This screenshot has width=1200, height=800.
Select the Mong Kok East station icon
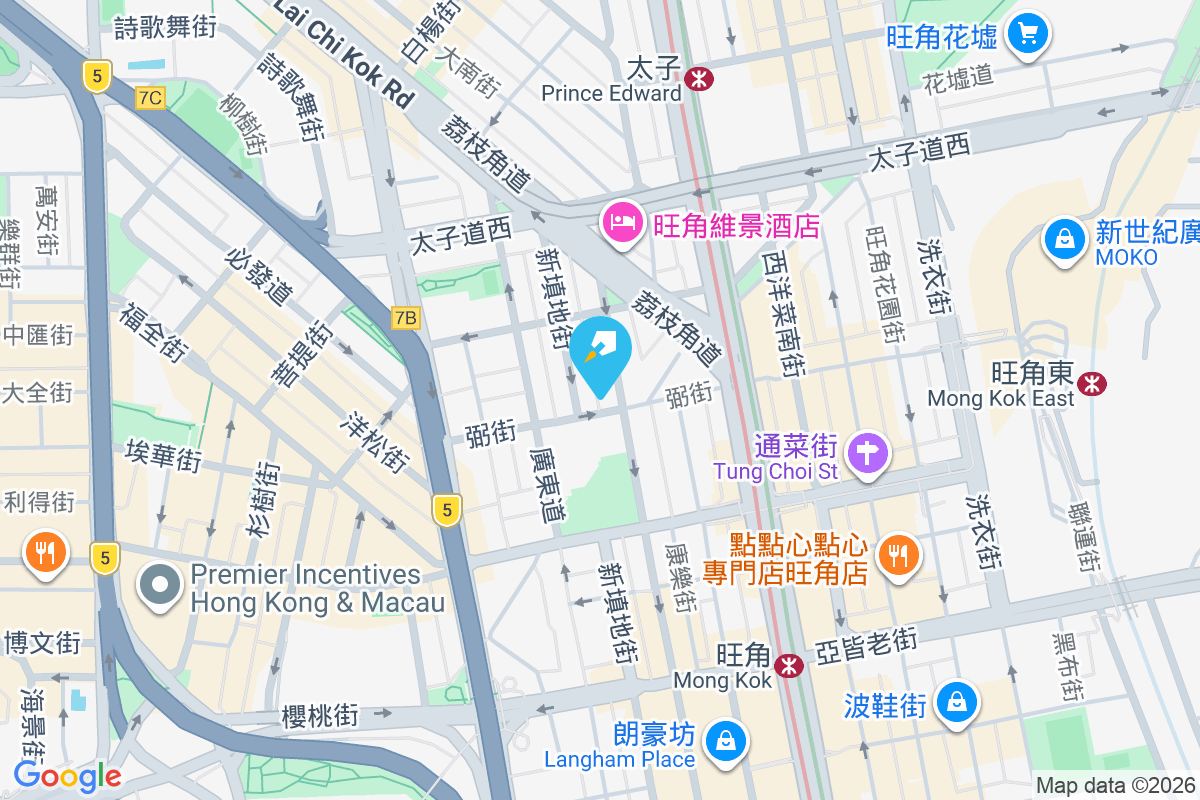(1091, 380)
